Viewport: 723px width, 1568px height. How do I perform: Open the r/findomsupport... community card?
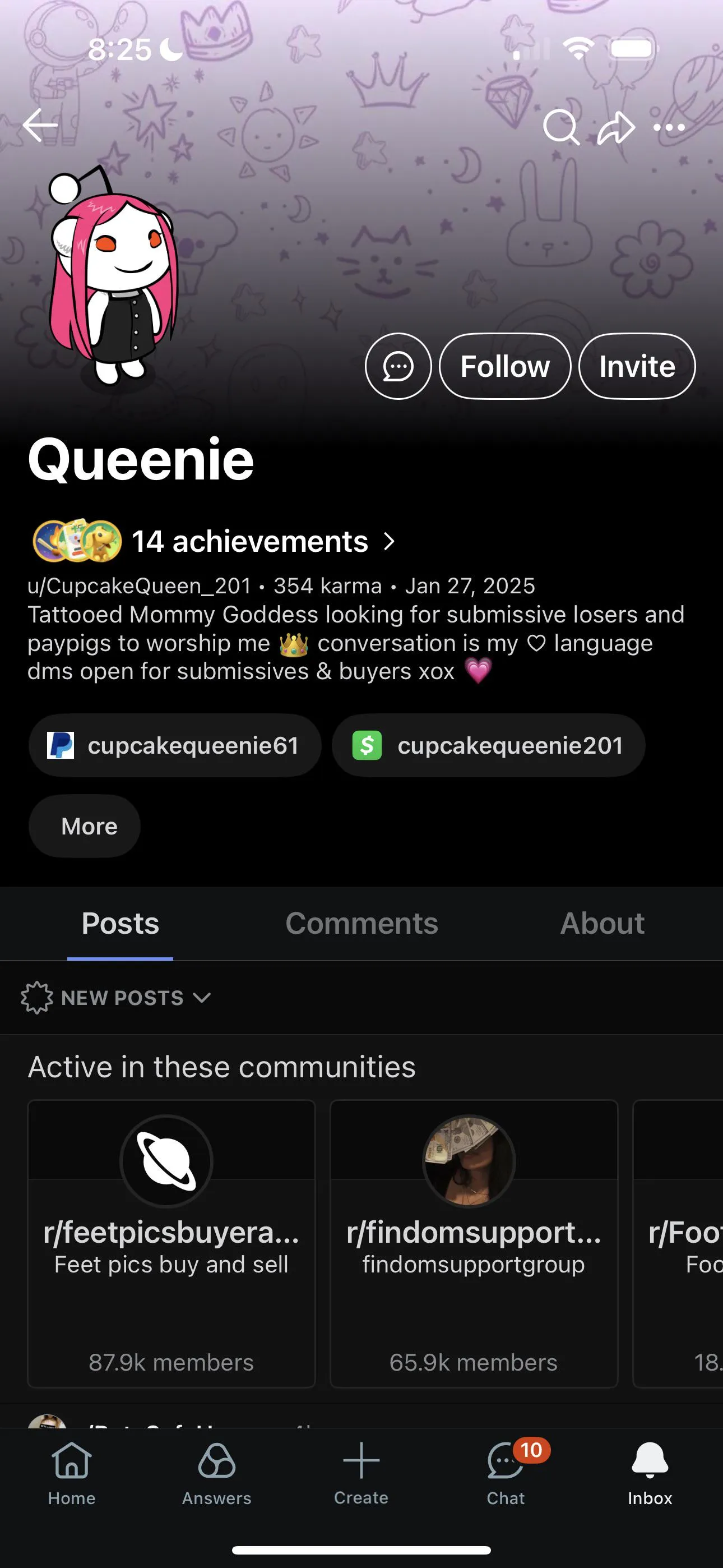[x=474, y=1243]
